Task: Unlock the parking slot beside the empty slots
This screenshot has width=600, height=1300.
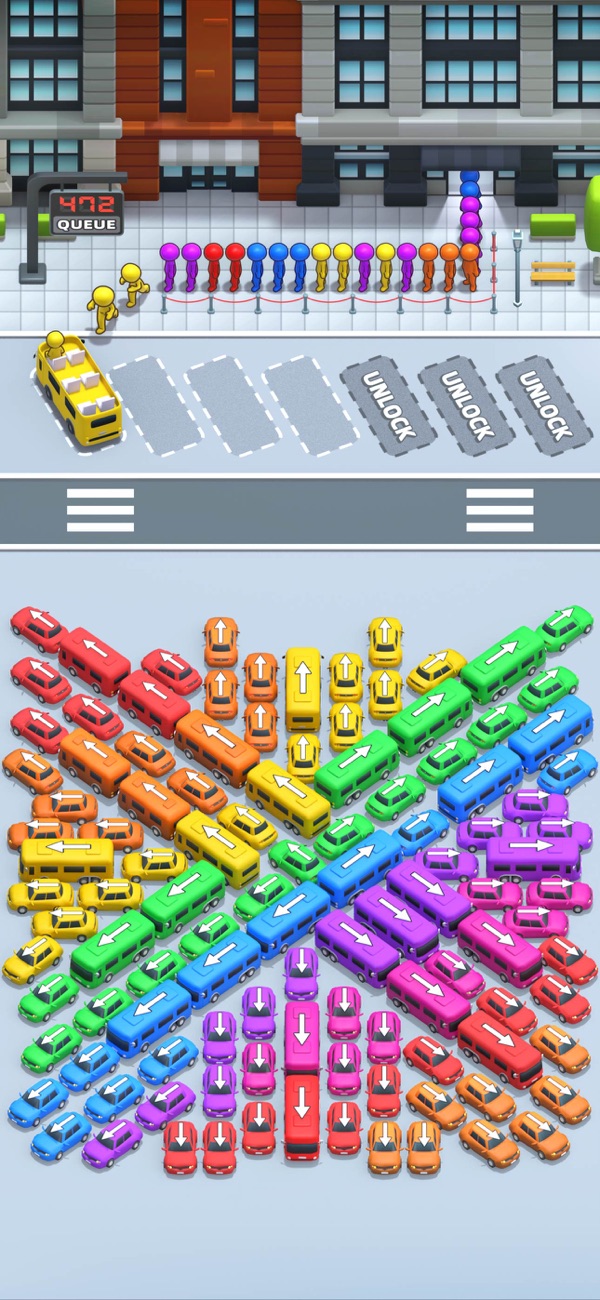Action: click(388, 406)
